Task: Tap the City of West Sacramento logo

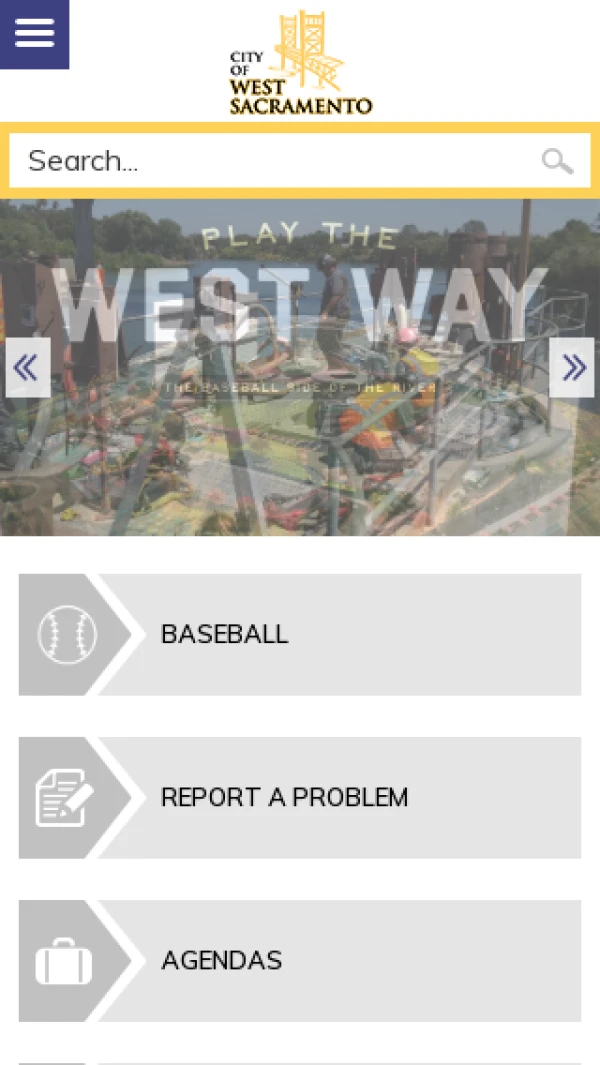Action: [x=300, y=62]
